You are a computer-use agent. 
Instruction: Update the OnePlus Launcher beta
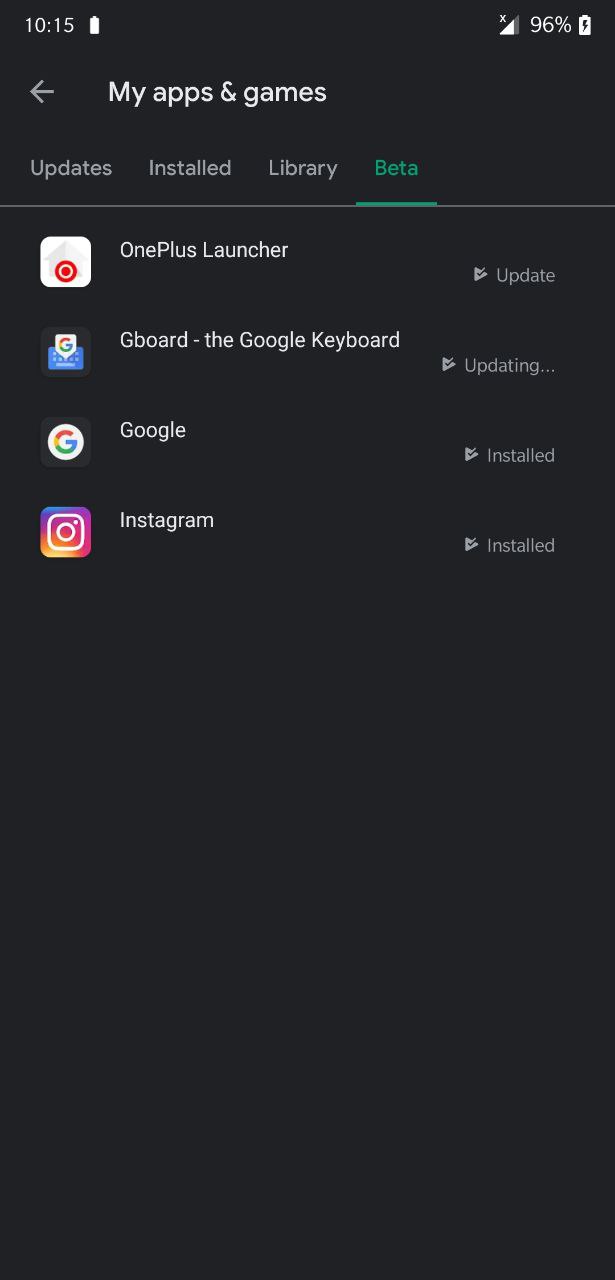pos(515,275)
